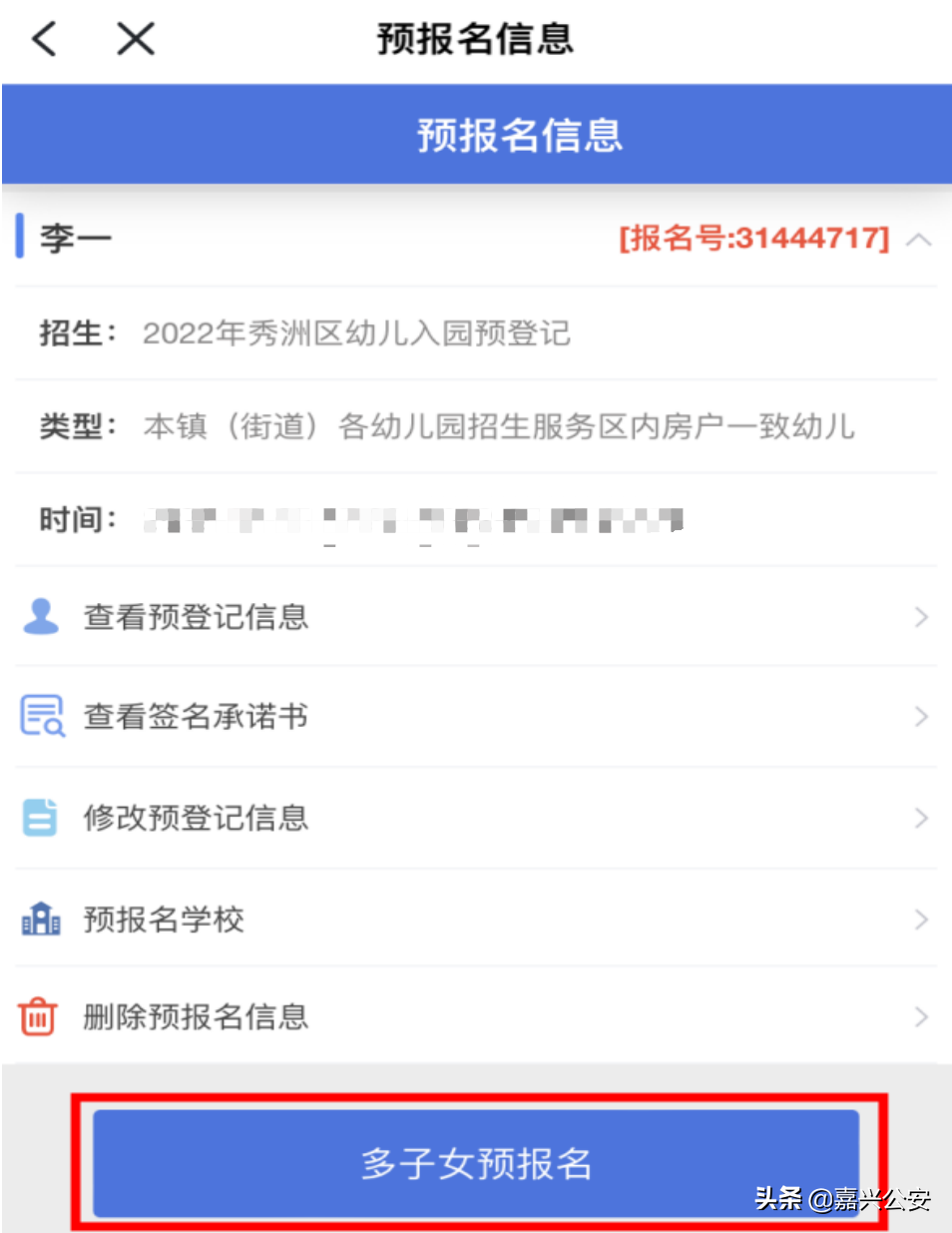Viewport: 952px width, 1233px height.
Task: Open the 查看签名承诺书 detail page
Action: 196,716
